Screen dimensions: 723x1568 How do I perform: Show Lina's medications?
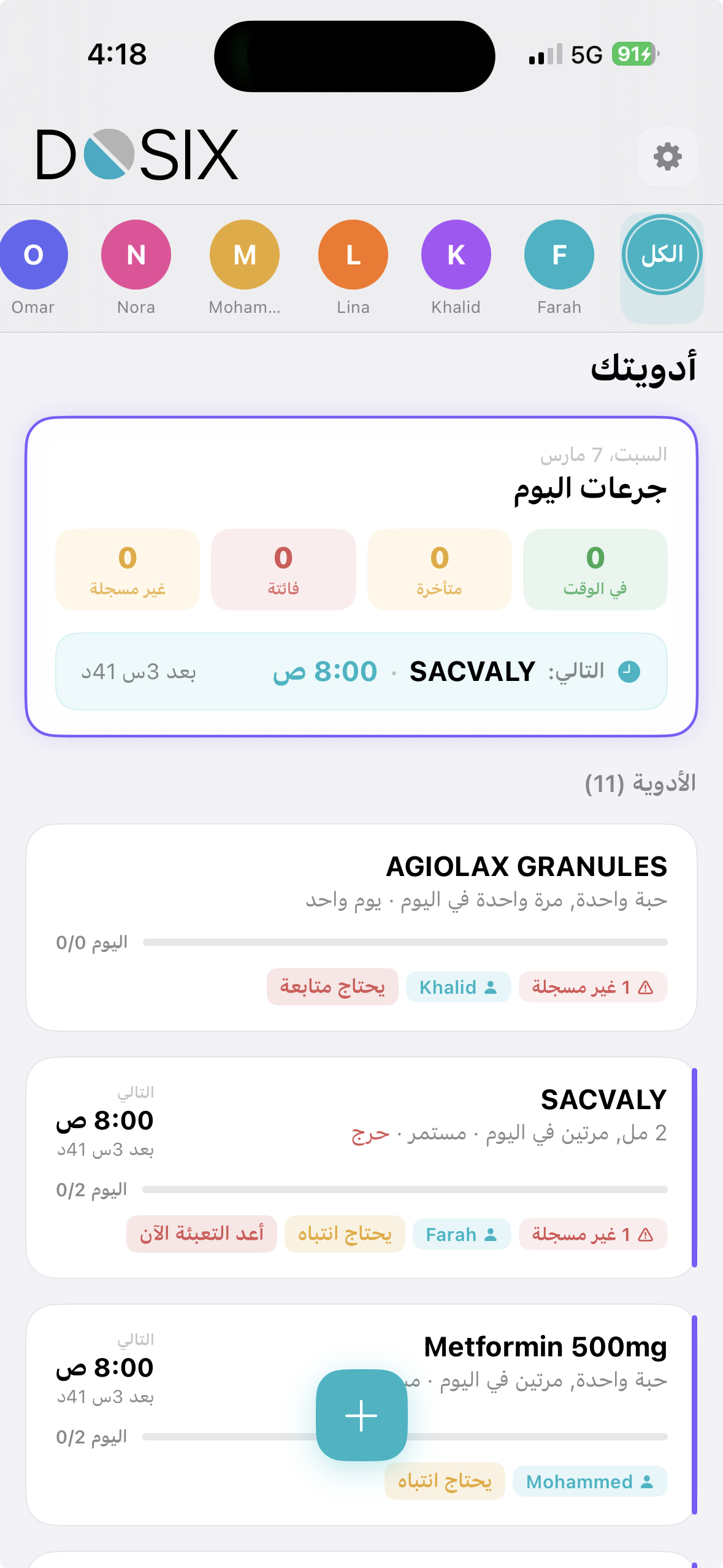[x=353, y=255]
